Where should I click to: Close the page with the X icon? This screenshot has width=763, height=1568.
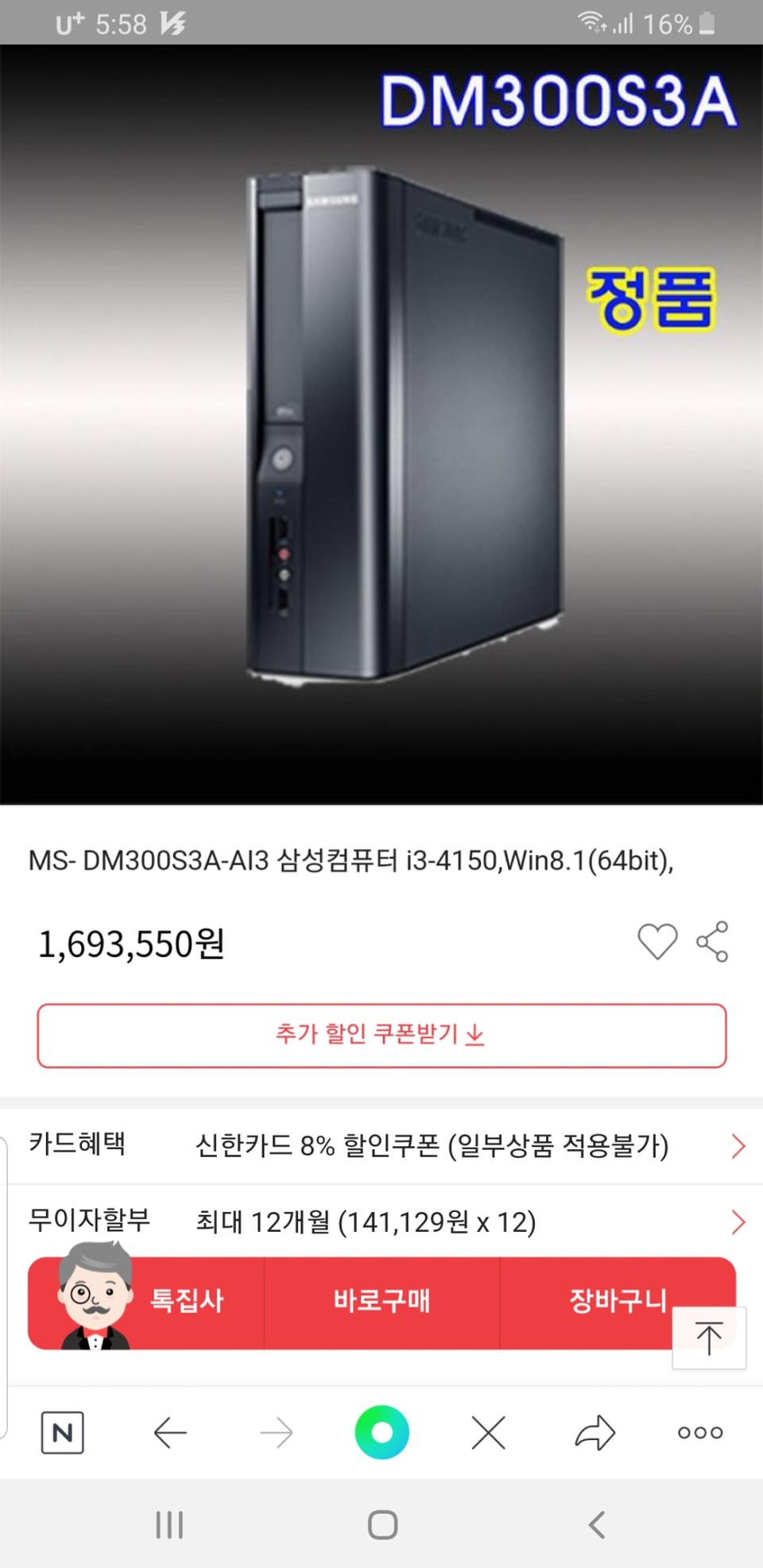(488, 1432)
